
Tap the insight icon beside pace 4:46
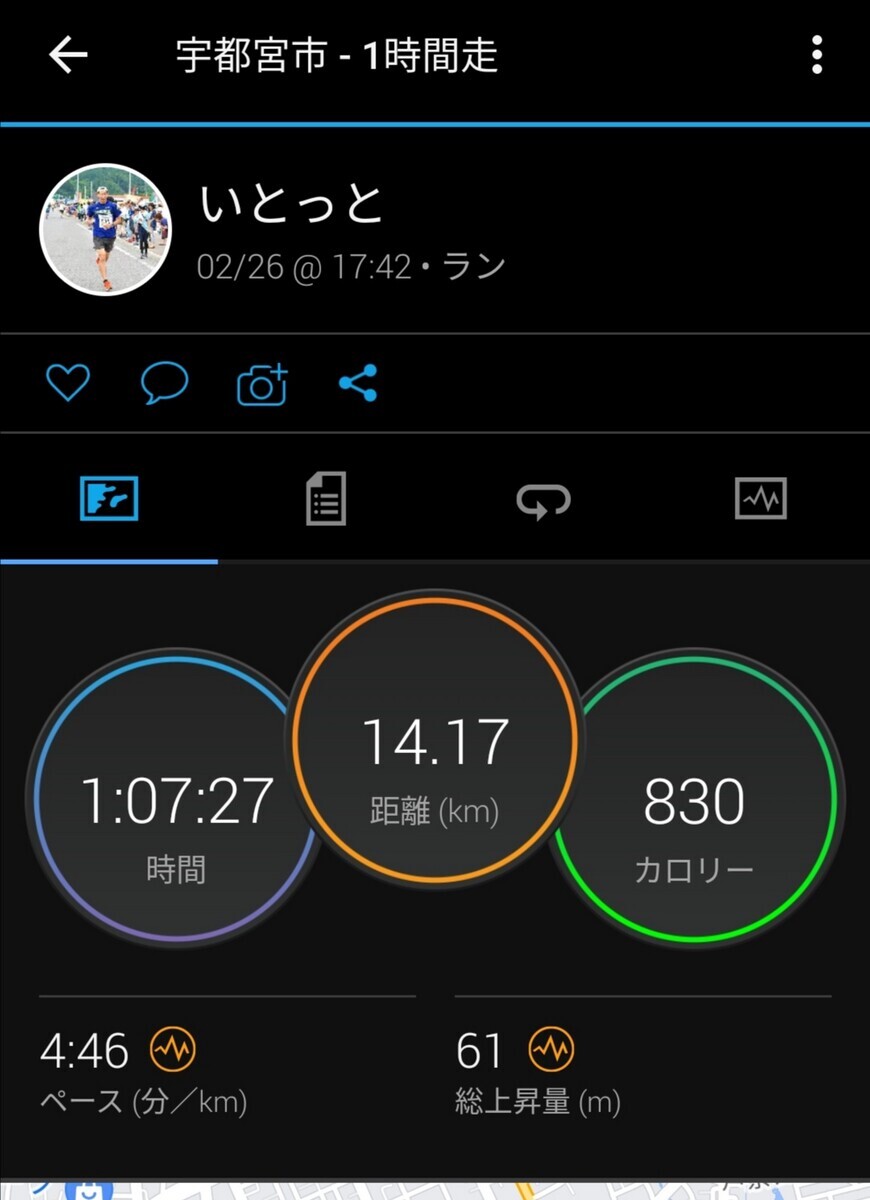point(173,1049)
